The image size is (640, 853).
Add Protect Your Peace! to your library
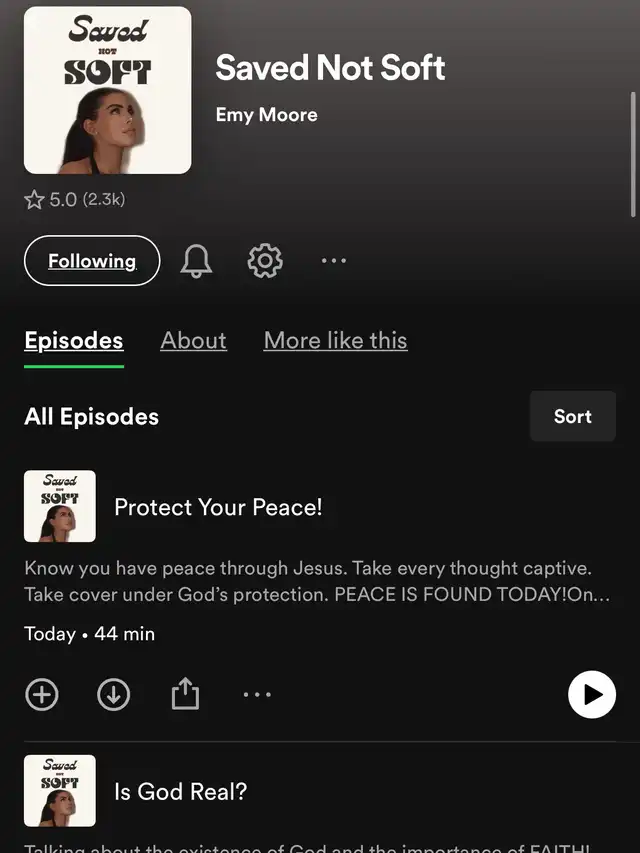pyautogui.click(x=42, y=694)
